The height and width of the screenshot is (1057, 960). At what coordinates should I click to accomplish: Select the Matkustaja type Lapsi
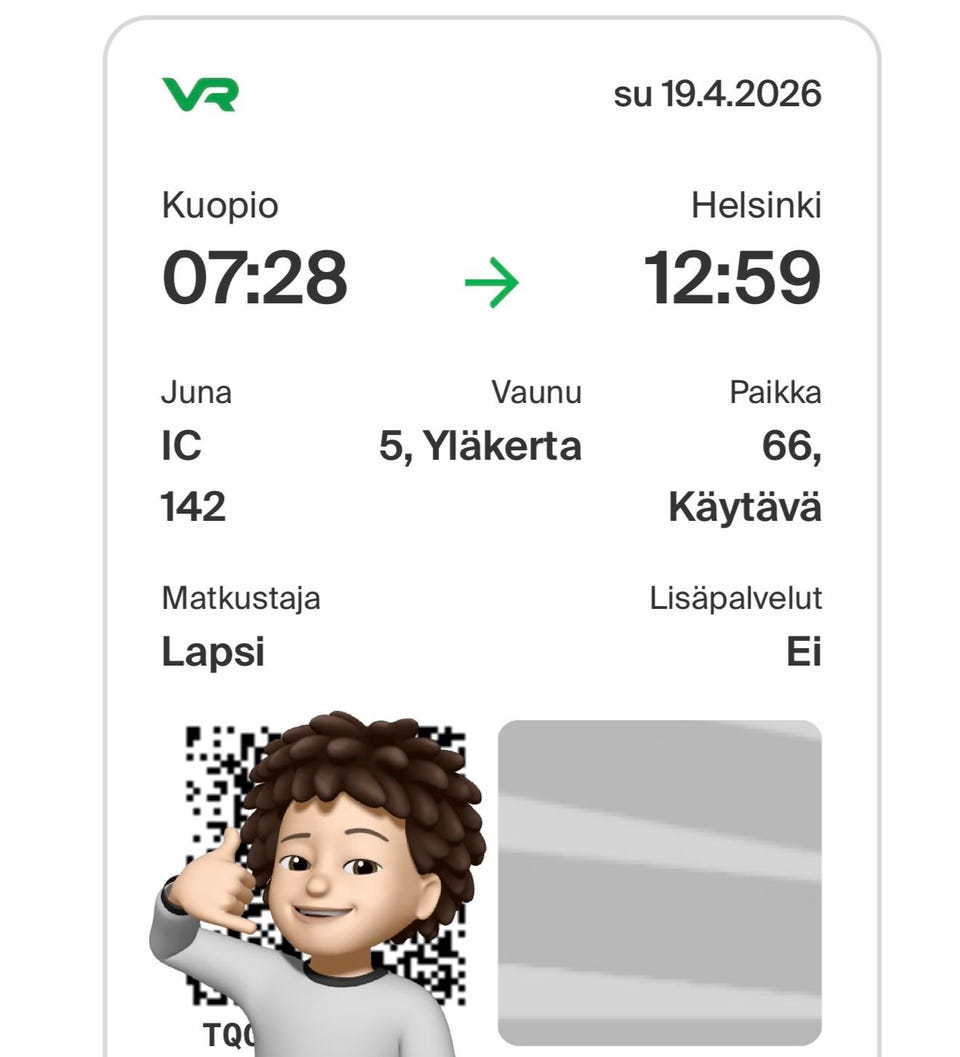click(213, 652)
